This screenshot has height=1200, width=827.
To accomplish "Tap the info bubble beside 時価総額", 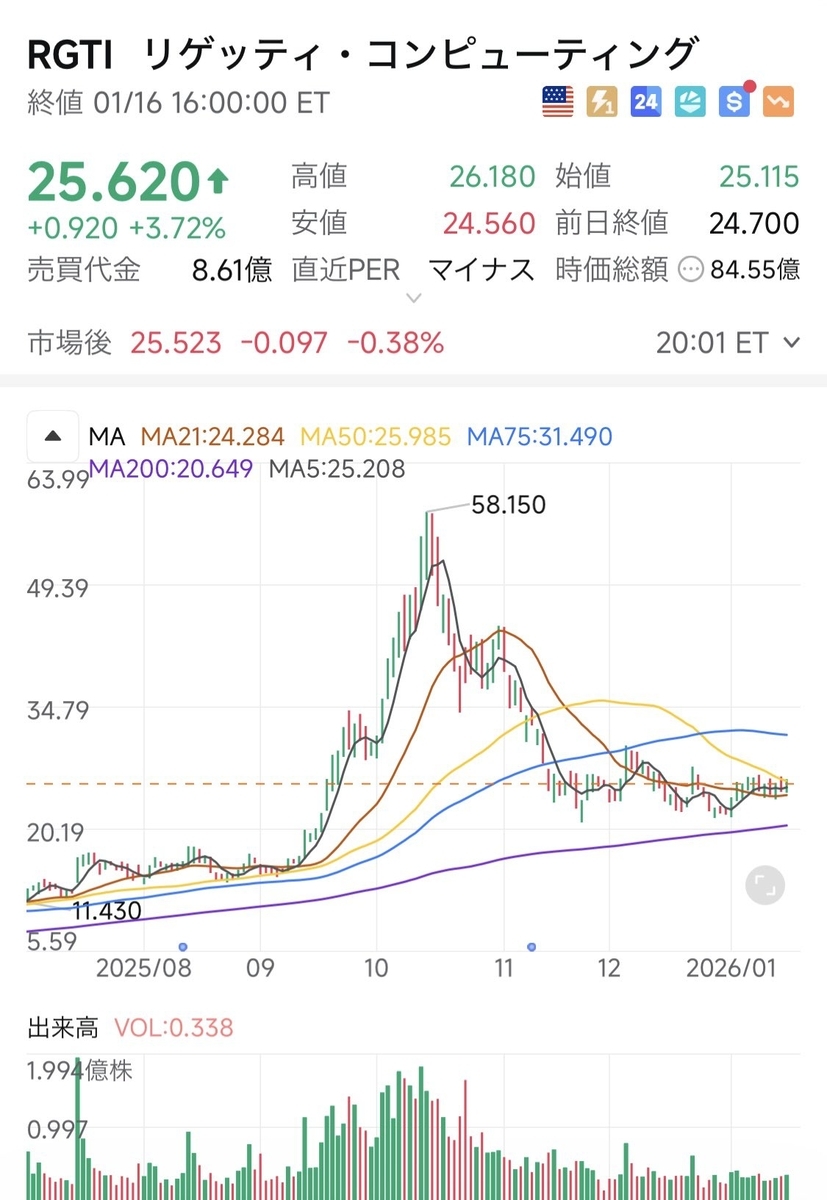I will 690,269.
